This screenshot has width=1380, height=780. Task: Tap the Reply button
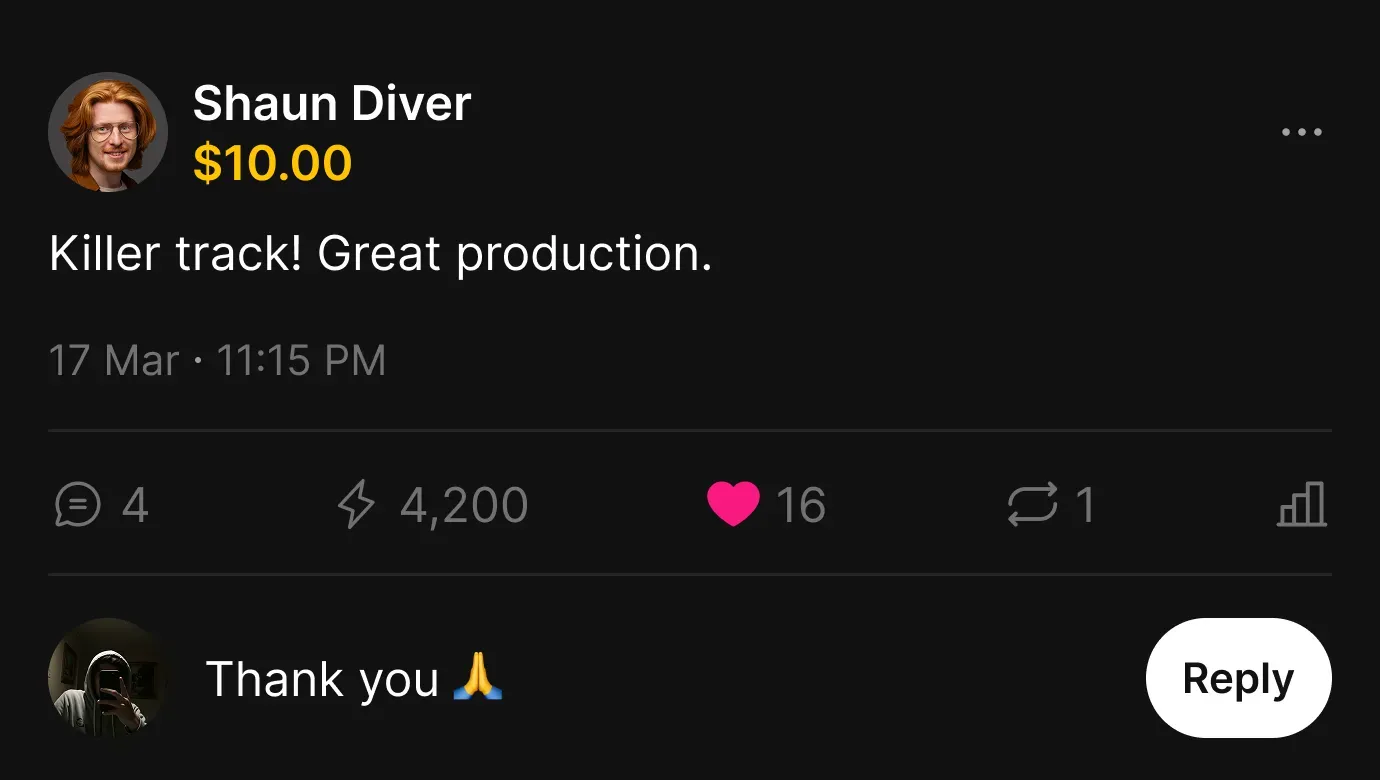1238,678
